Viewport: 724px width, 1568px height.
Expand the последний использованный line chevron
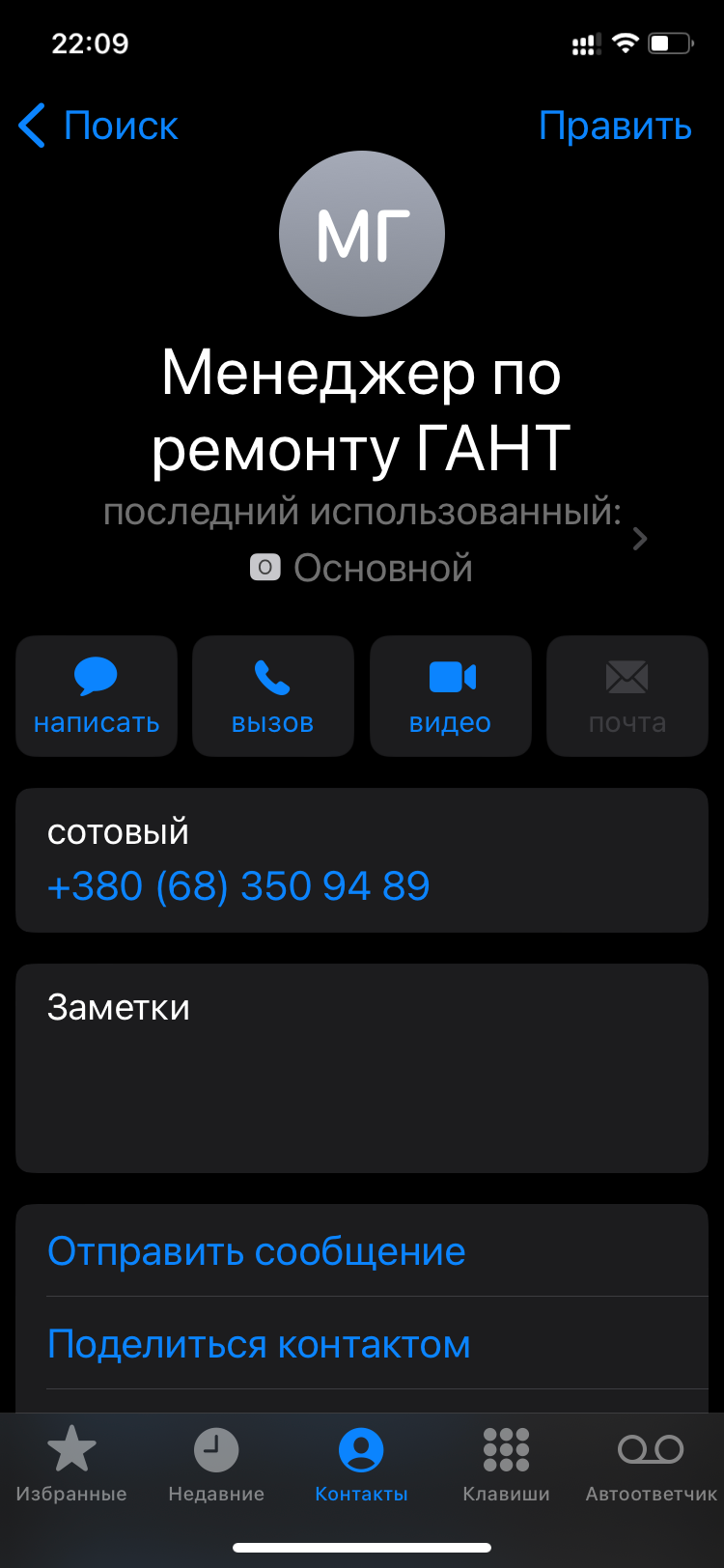point(640,539)
